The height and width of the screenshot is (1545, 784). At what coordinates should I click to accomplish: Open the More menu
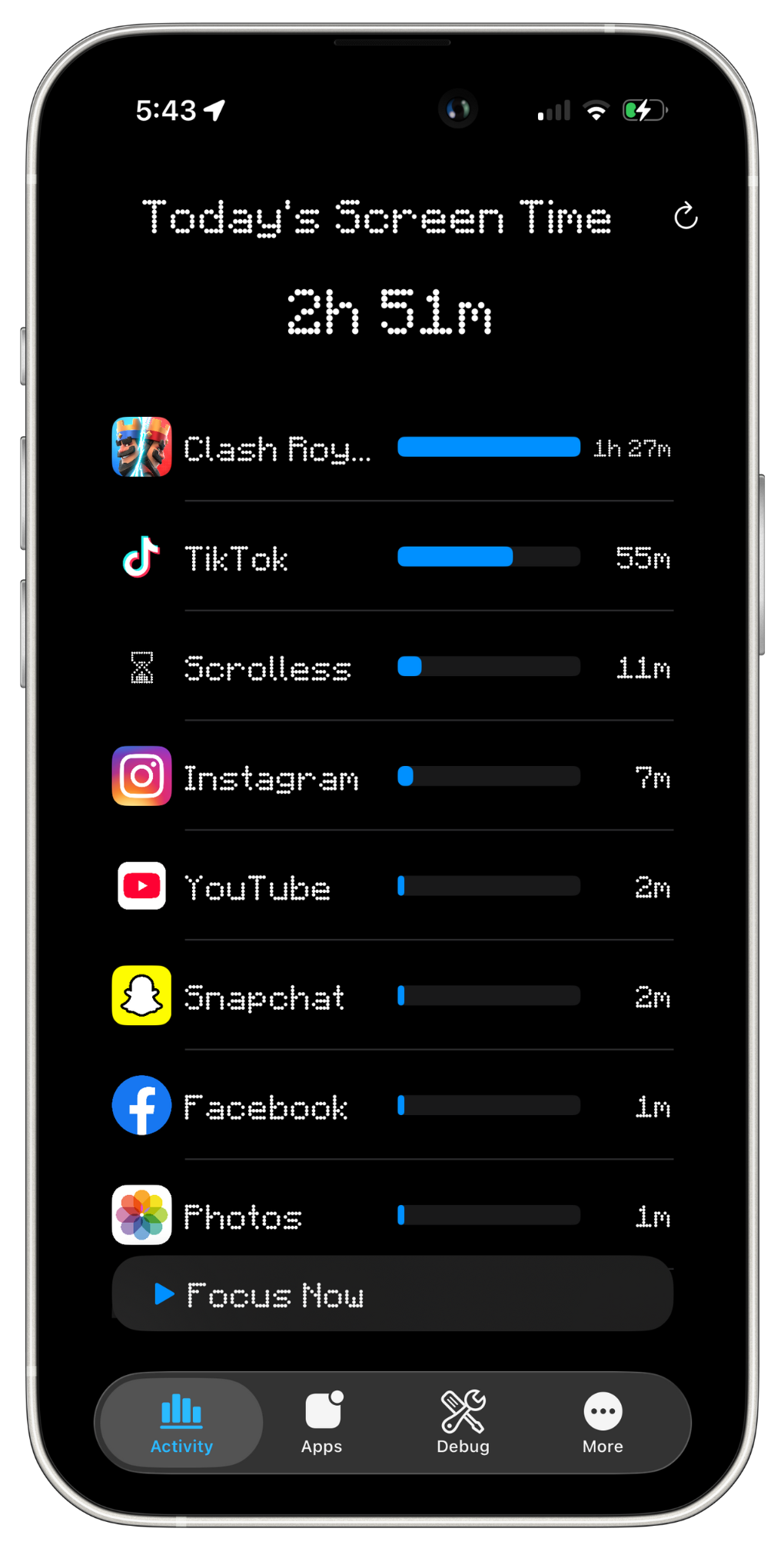click(x=603, y=1423)
